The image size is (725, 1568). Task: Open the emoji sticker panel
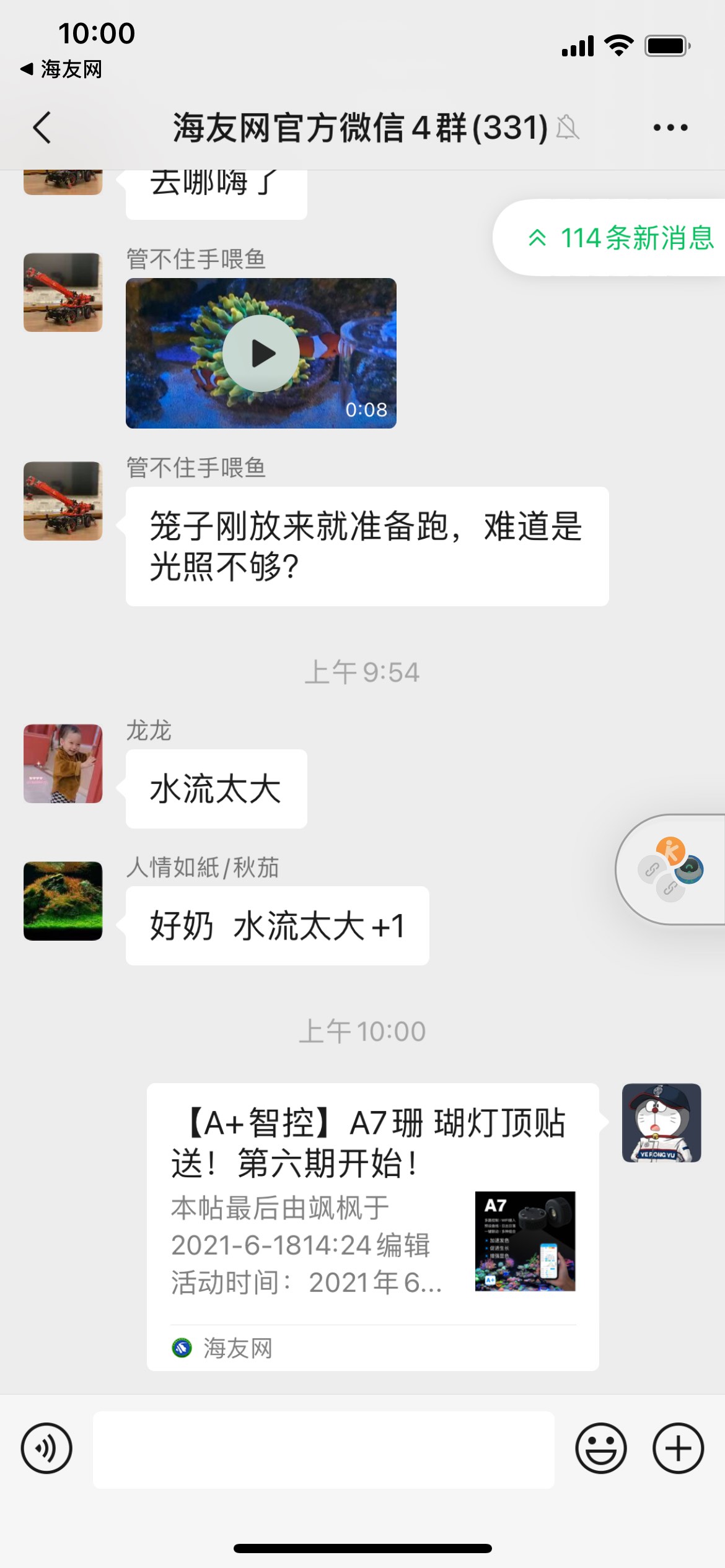tap(600, 1448)
